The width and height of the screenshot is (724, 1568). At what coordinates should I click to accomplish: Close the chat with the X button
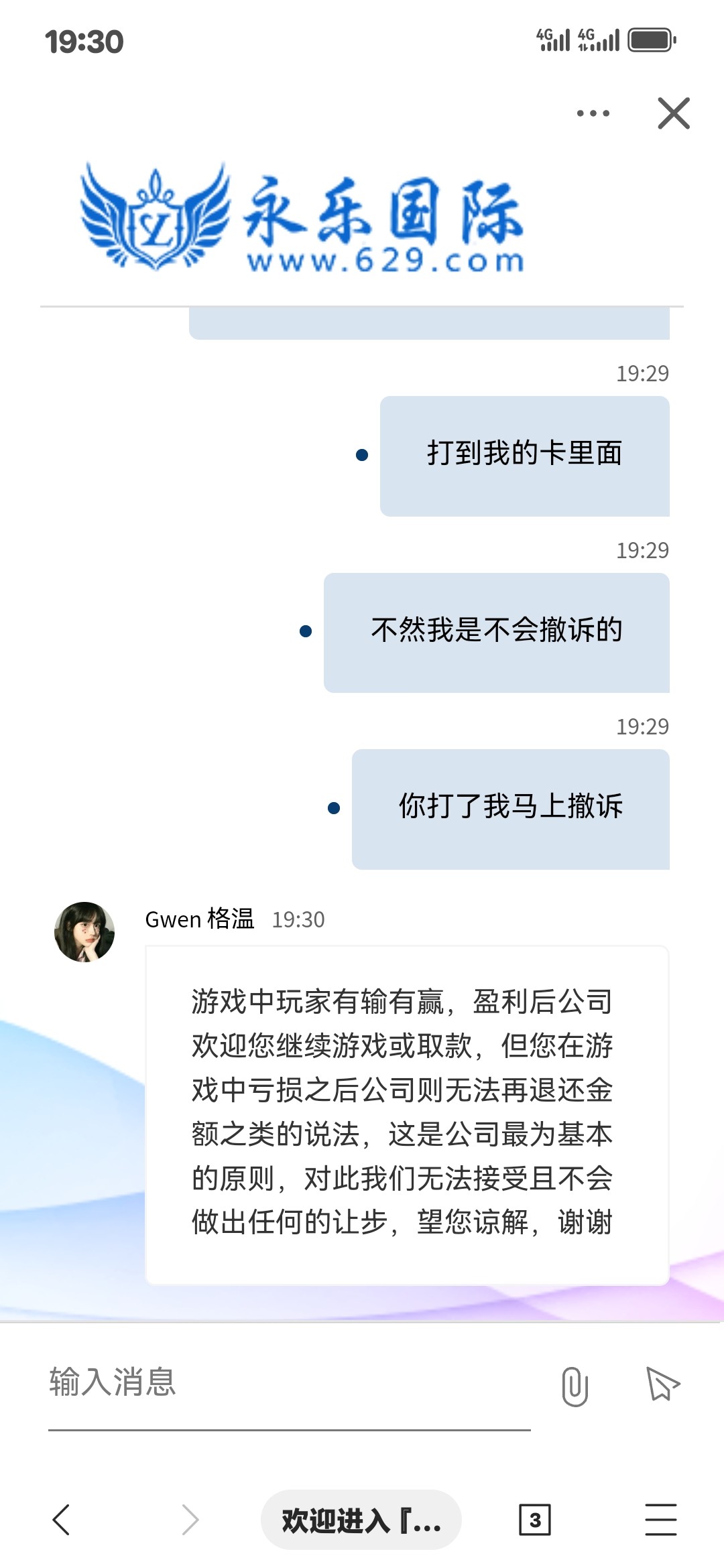coord(672,113)
